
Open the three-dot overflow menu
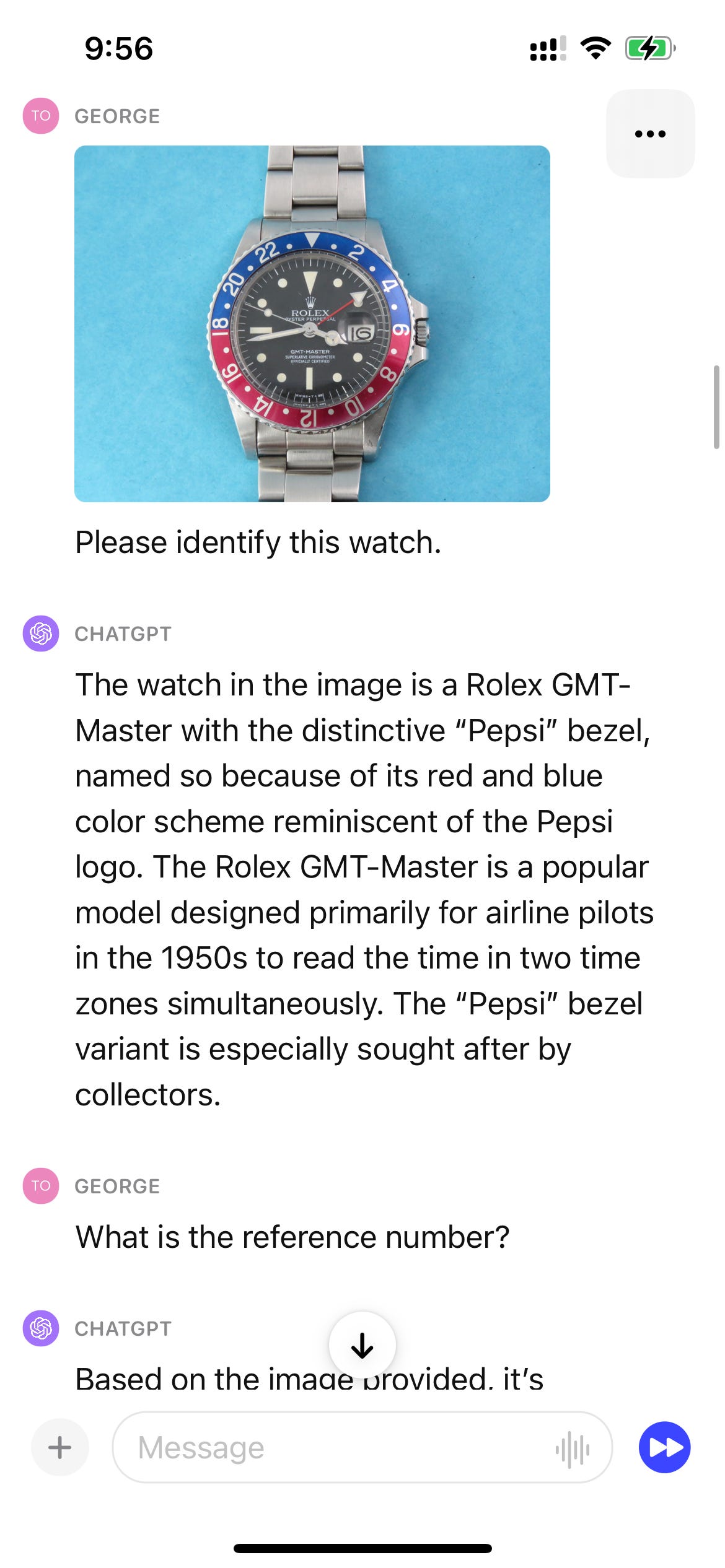click(650, 134)
